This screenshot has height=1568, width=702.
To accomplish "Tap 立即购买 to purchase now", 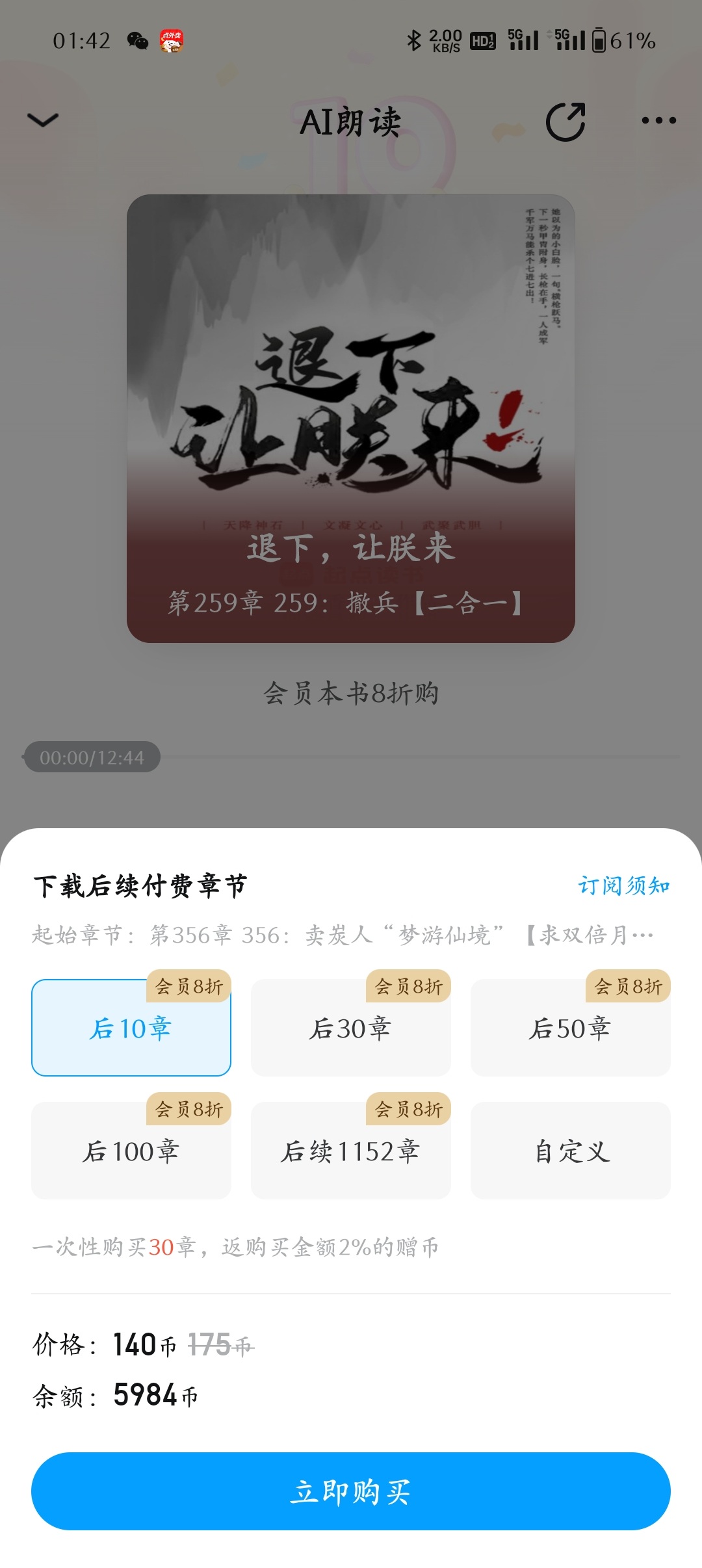I will click(351, 1491).
